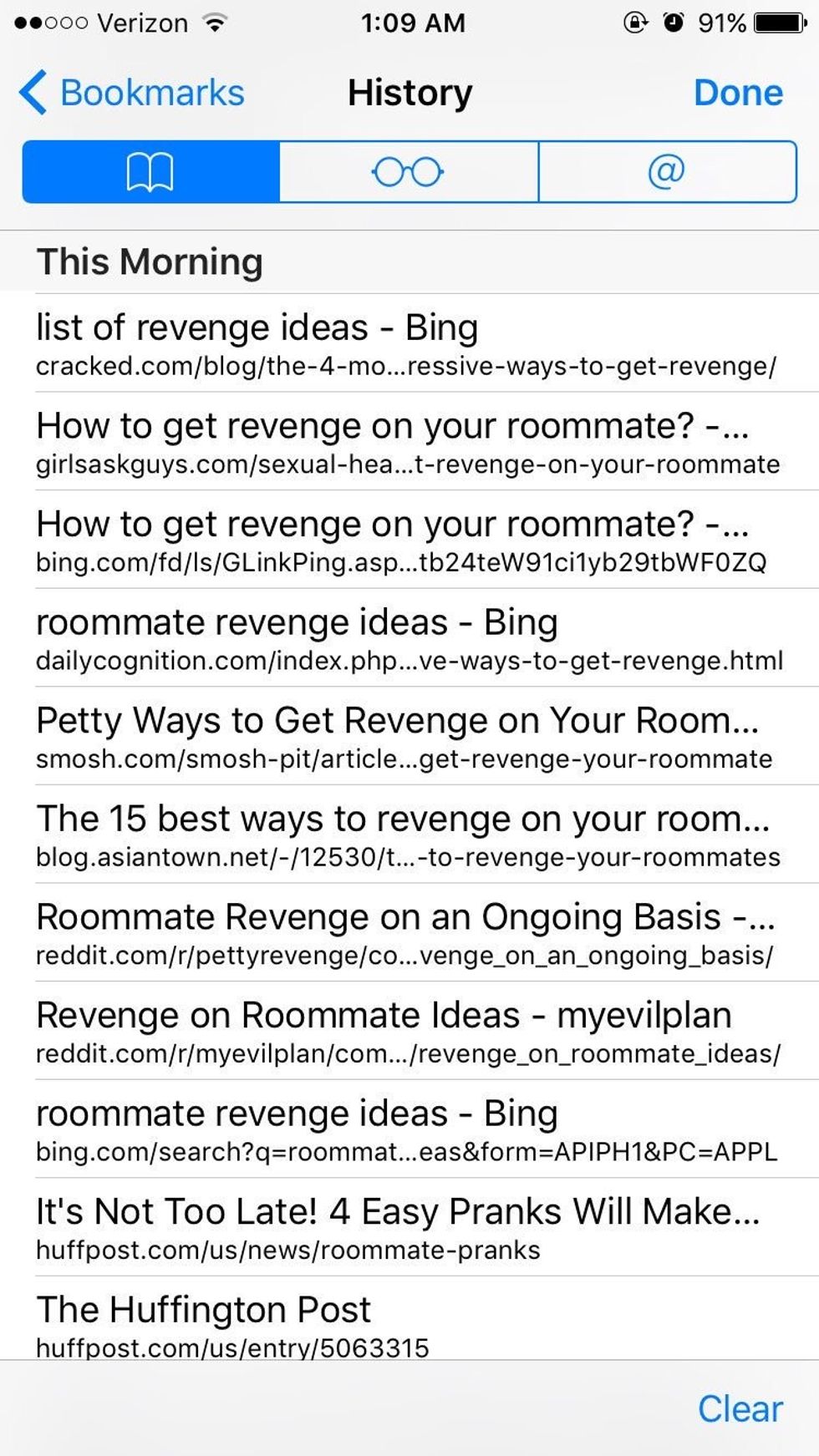Open "Revenge on Roommate Ideas - myevilplan"
Image resolution: width=819 pixels, height=1456 pixels.
(408, 1032)
